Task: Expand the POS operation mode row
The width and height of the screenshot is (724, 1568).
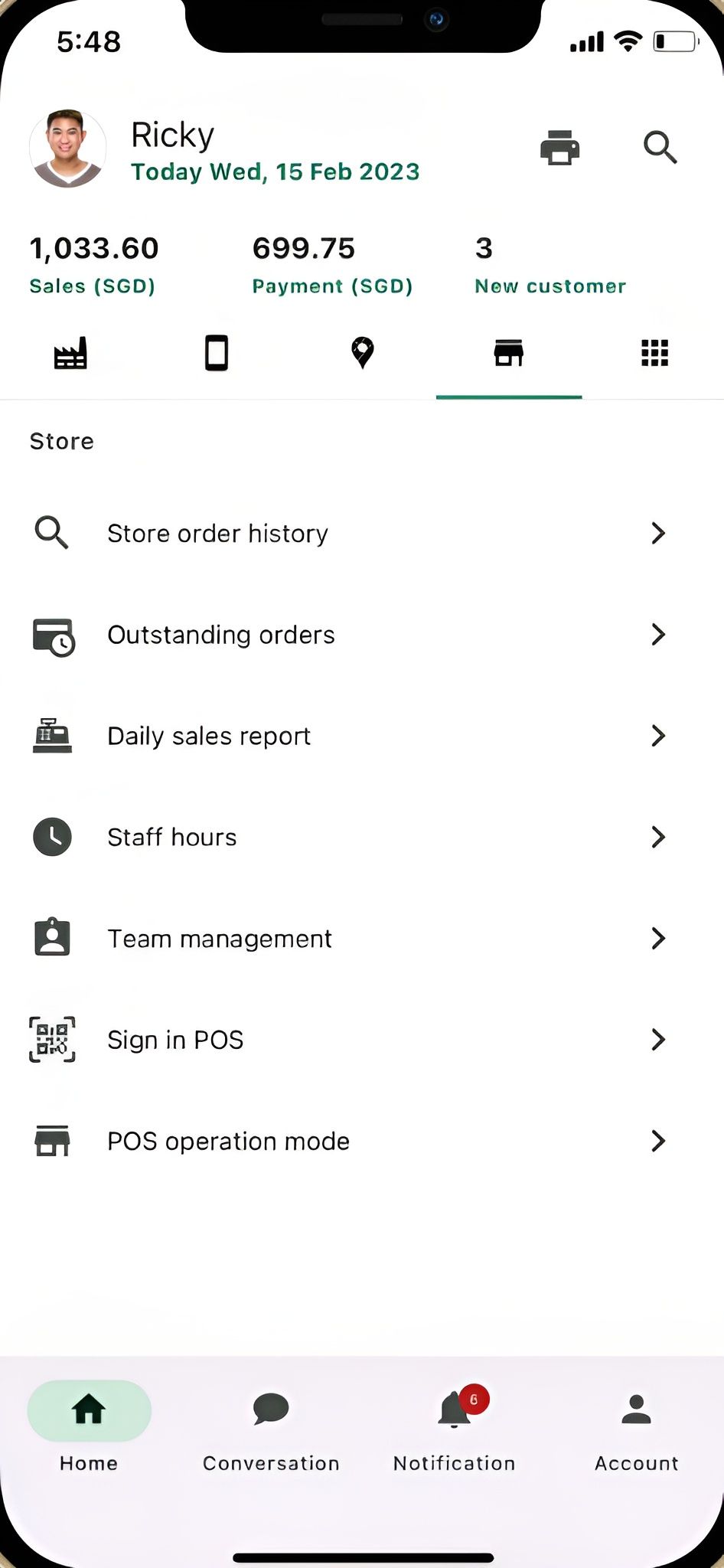Action: tap(658, 1141)
